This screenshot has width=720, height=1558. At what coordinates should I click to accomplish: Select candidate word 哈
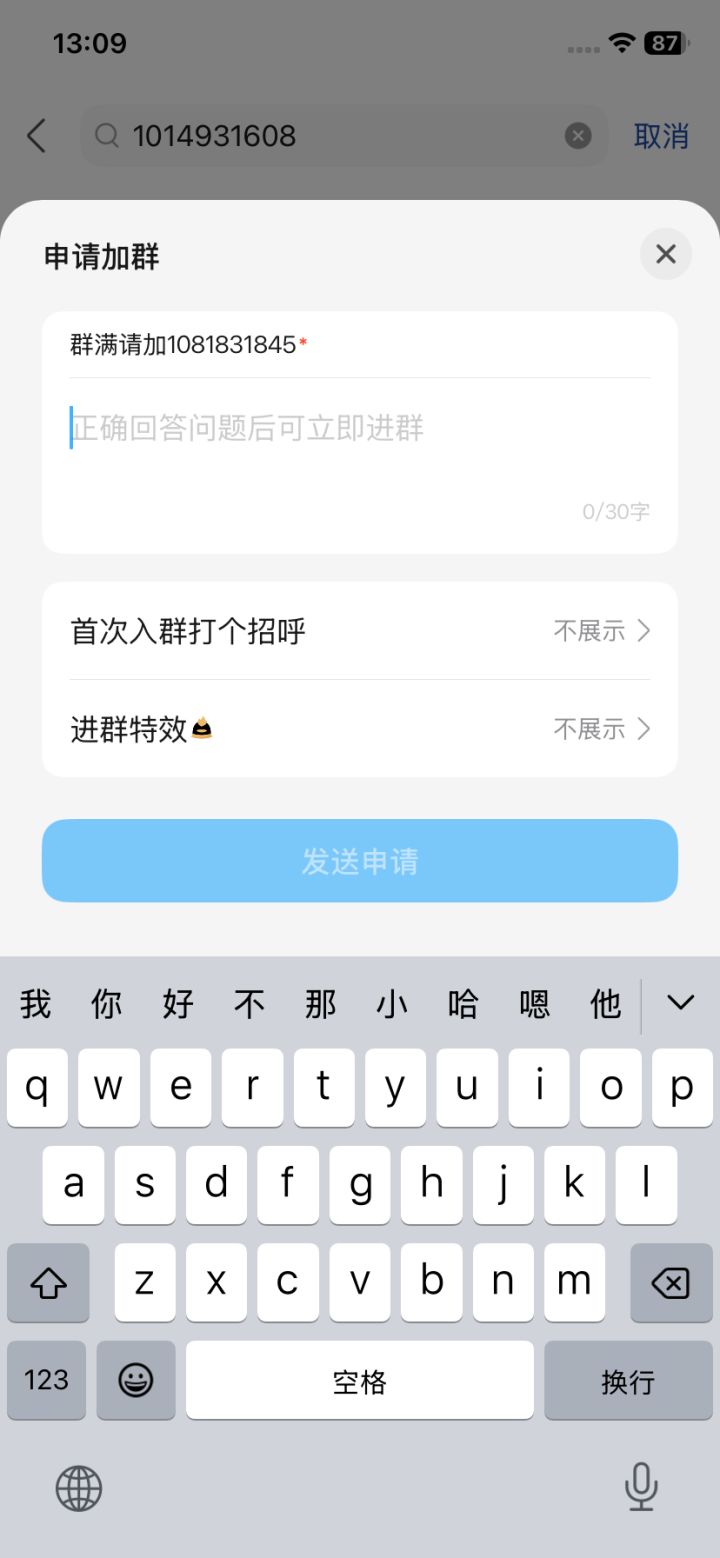(x=463, y=1004)
